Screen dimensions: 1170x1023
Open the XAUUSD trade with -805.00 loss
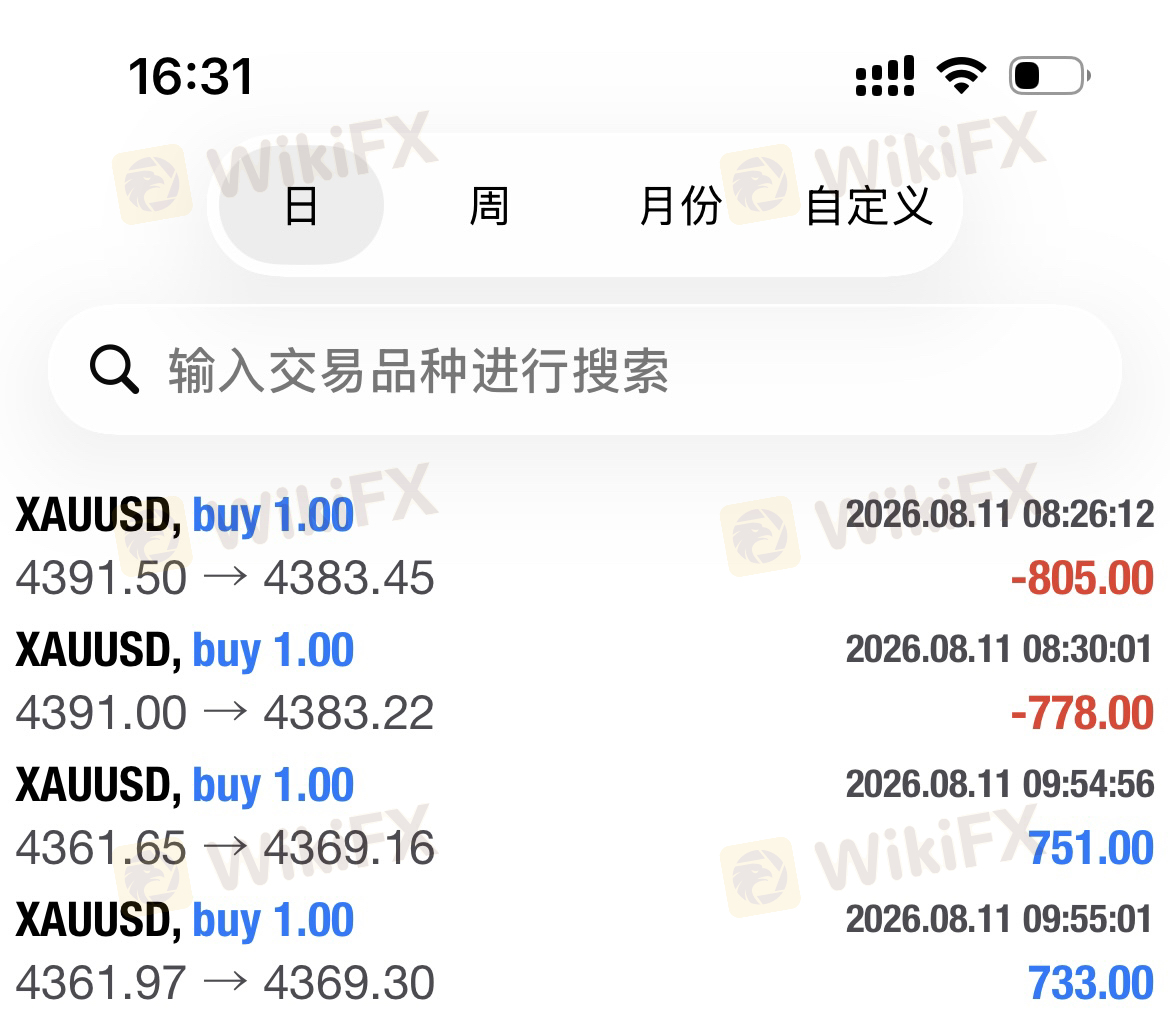pyautogui.click(x=585, y=546)
